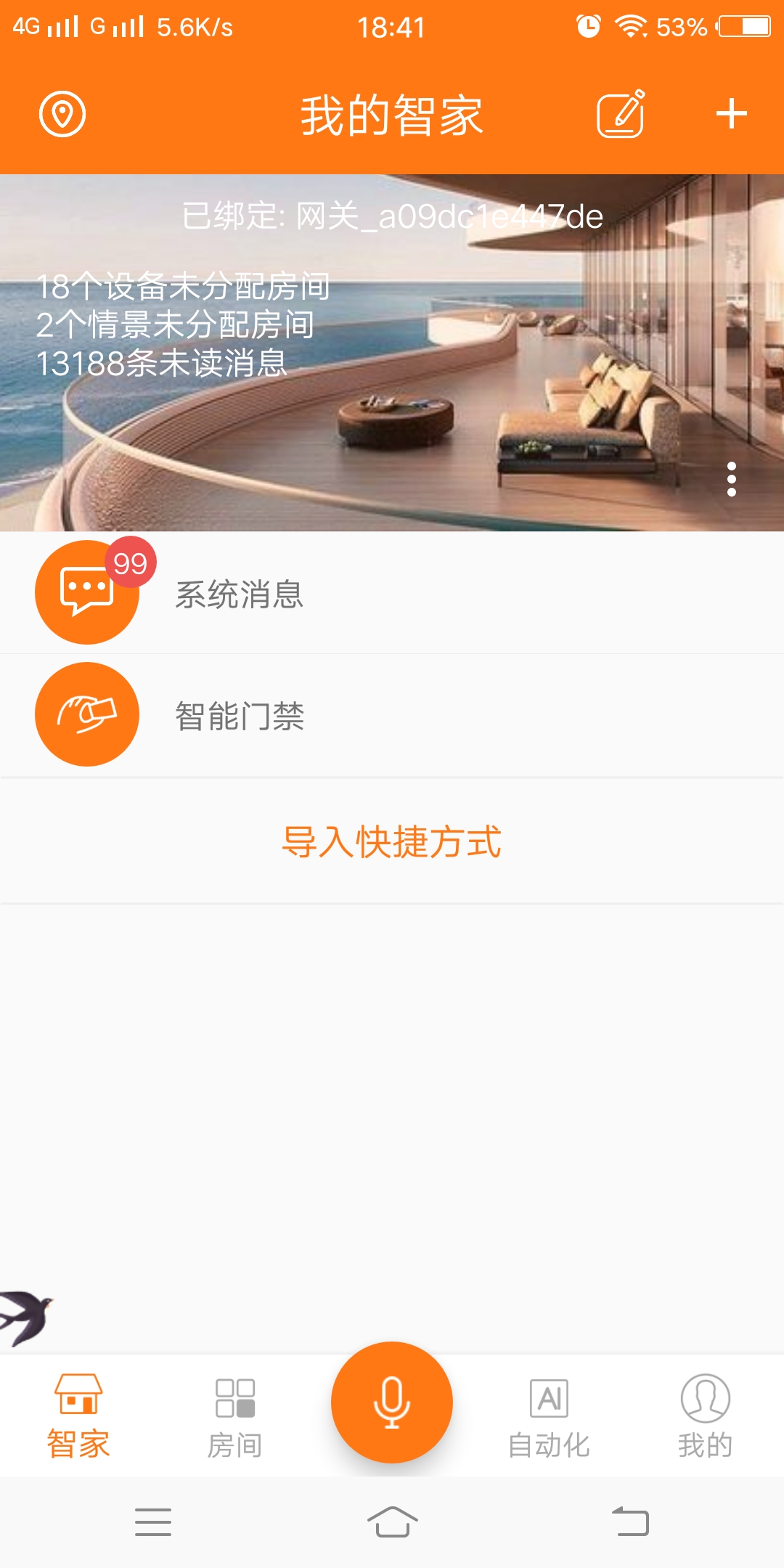Open the location icon in the top bar

point(61,113)
